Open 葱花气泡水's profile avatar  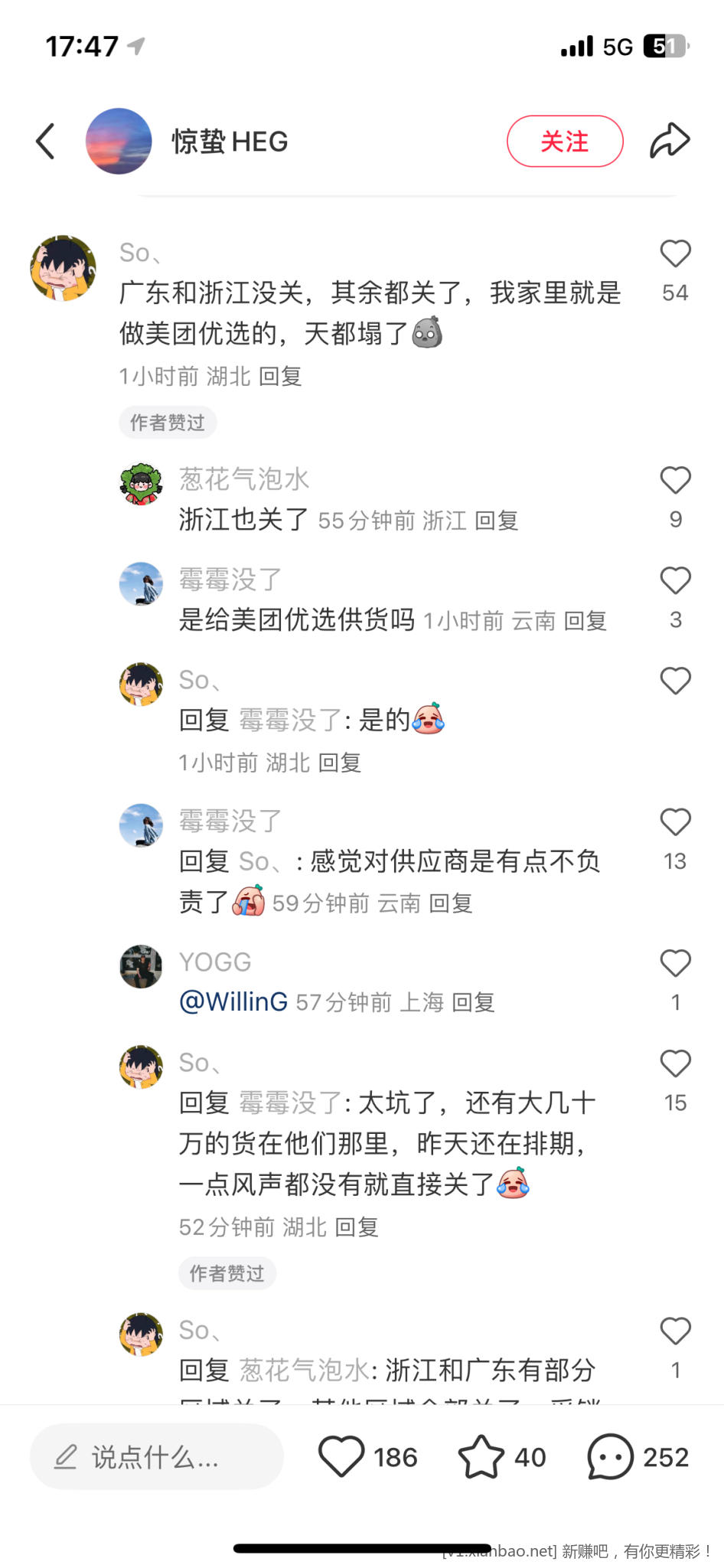(142, 484)
